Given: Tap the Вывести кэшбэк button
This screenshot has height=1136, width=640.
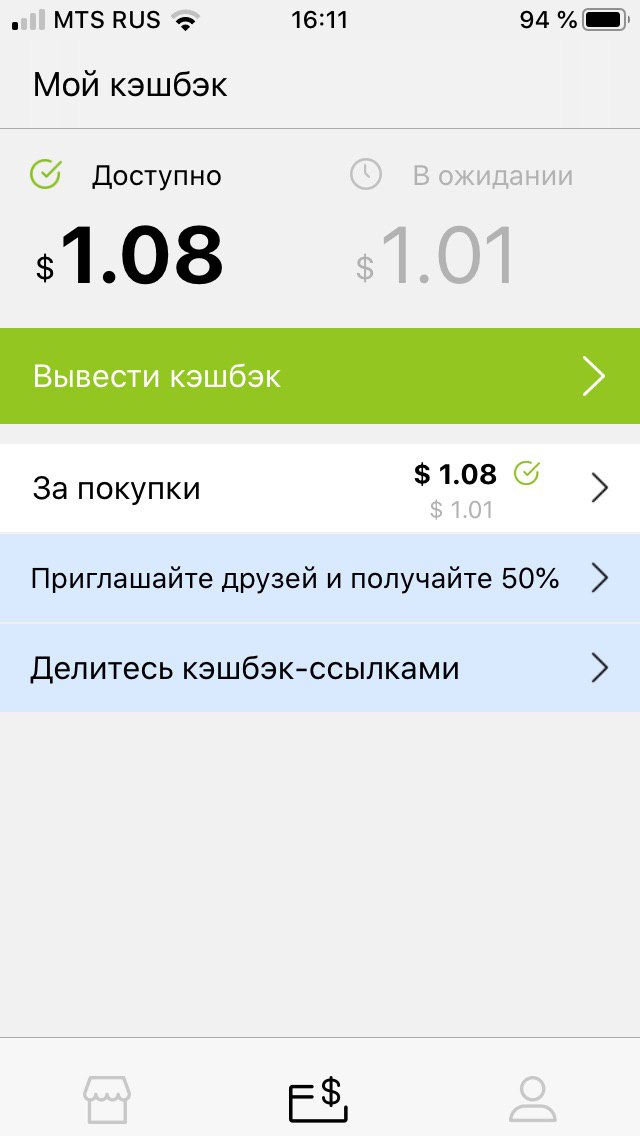Looking at the screenshot, I should (x=320, y=376).
